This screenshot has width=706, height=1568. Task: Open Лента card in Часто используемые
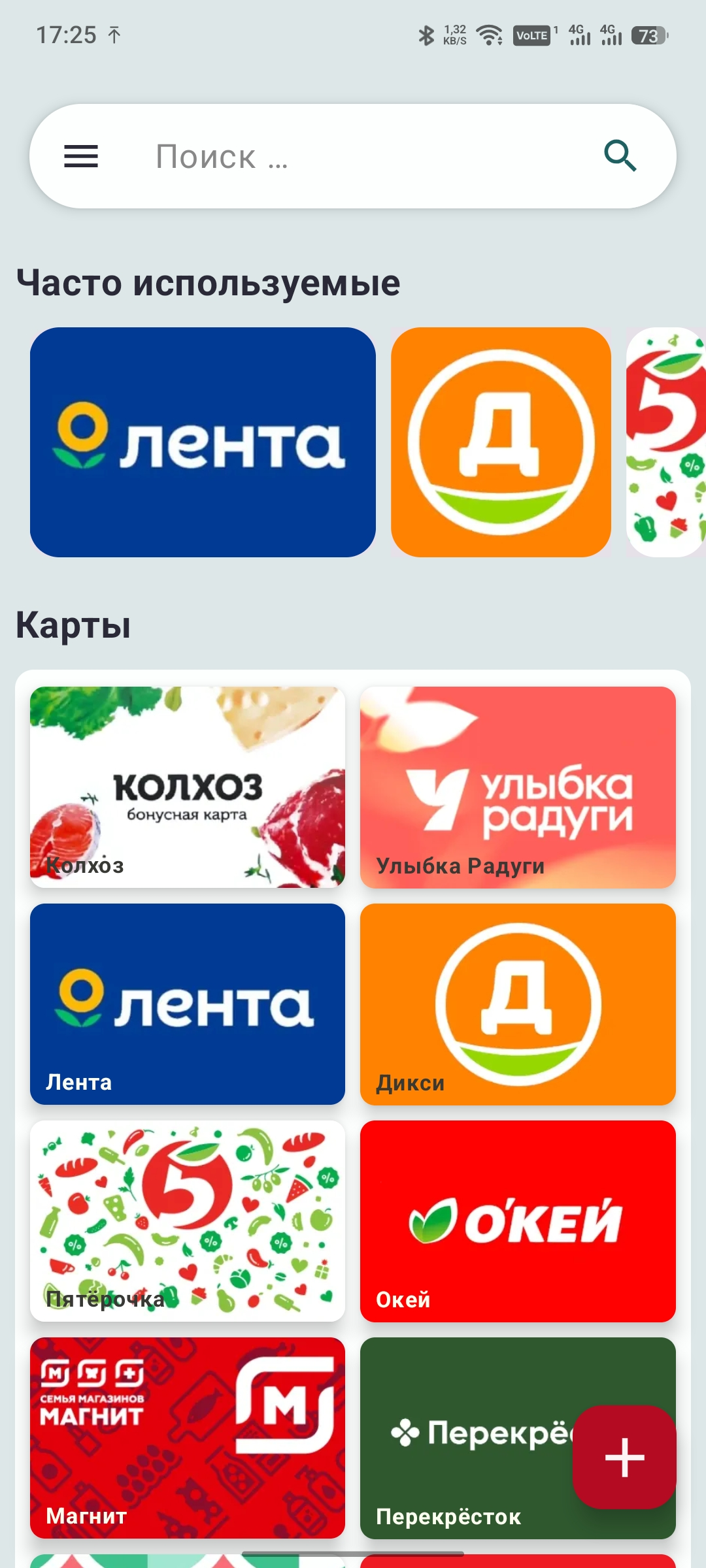tap(203, 442)
